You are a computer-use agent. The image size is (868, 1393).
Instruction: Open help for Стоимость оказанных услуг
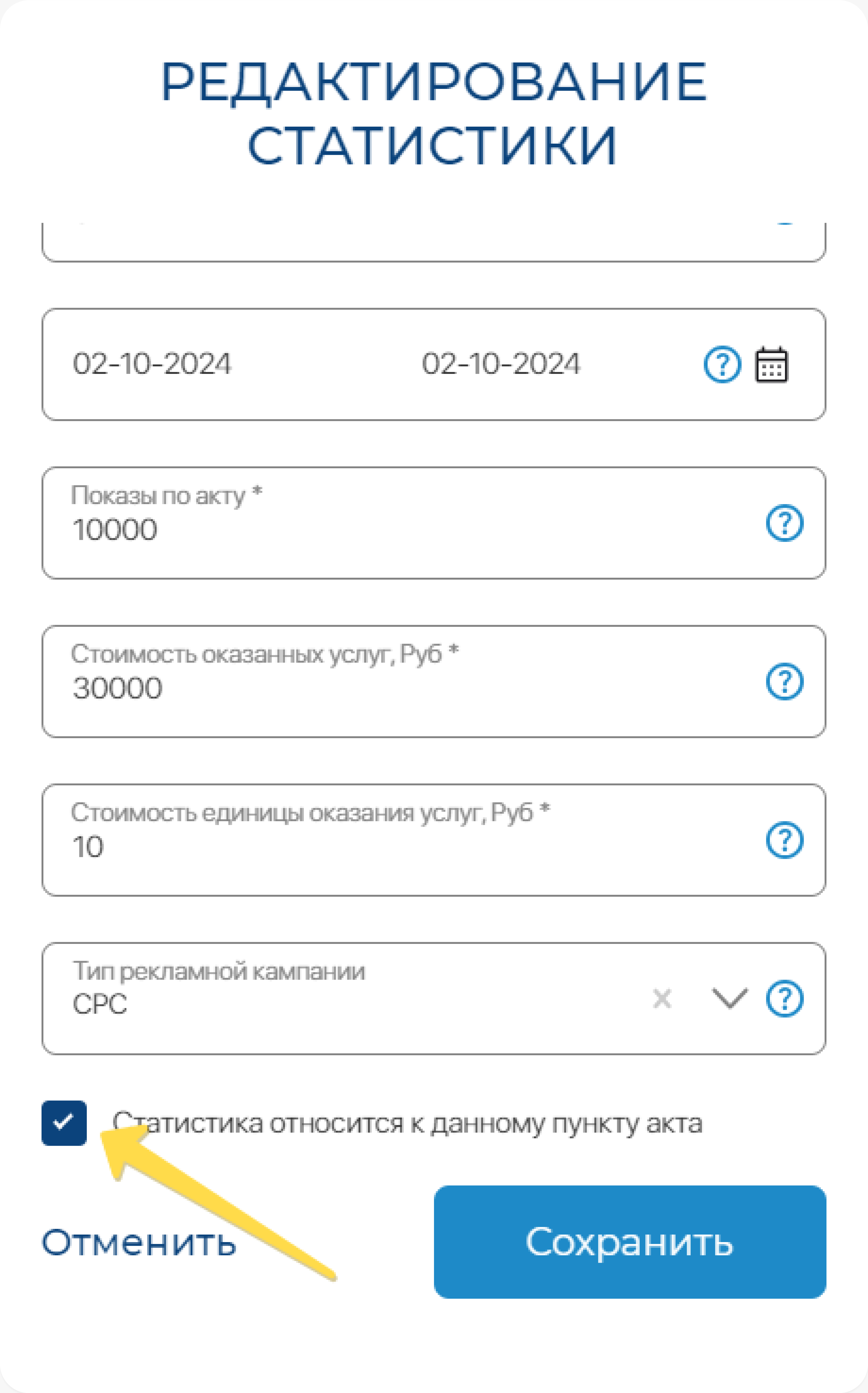pyautogui.click(x=785, y=682)
